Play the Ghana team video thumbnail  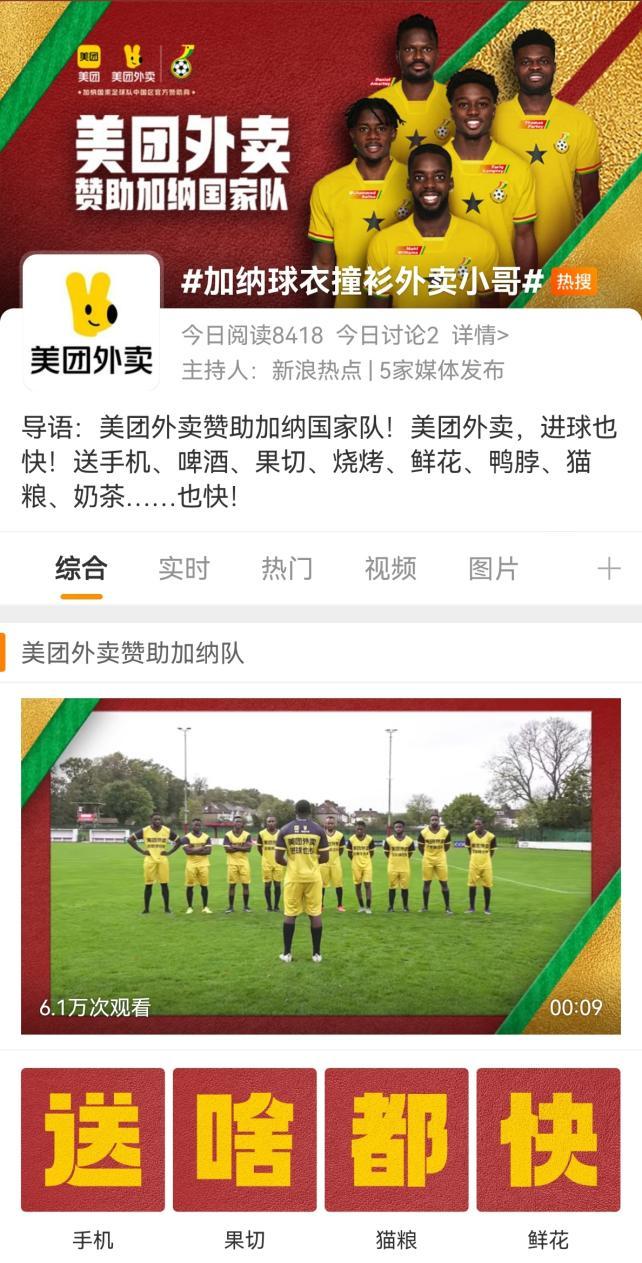click(x=321, y=866)
